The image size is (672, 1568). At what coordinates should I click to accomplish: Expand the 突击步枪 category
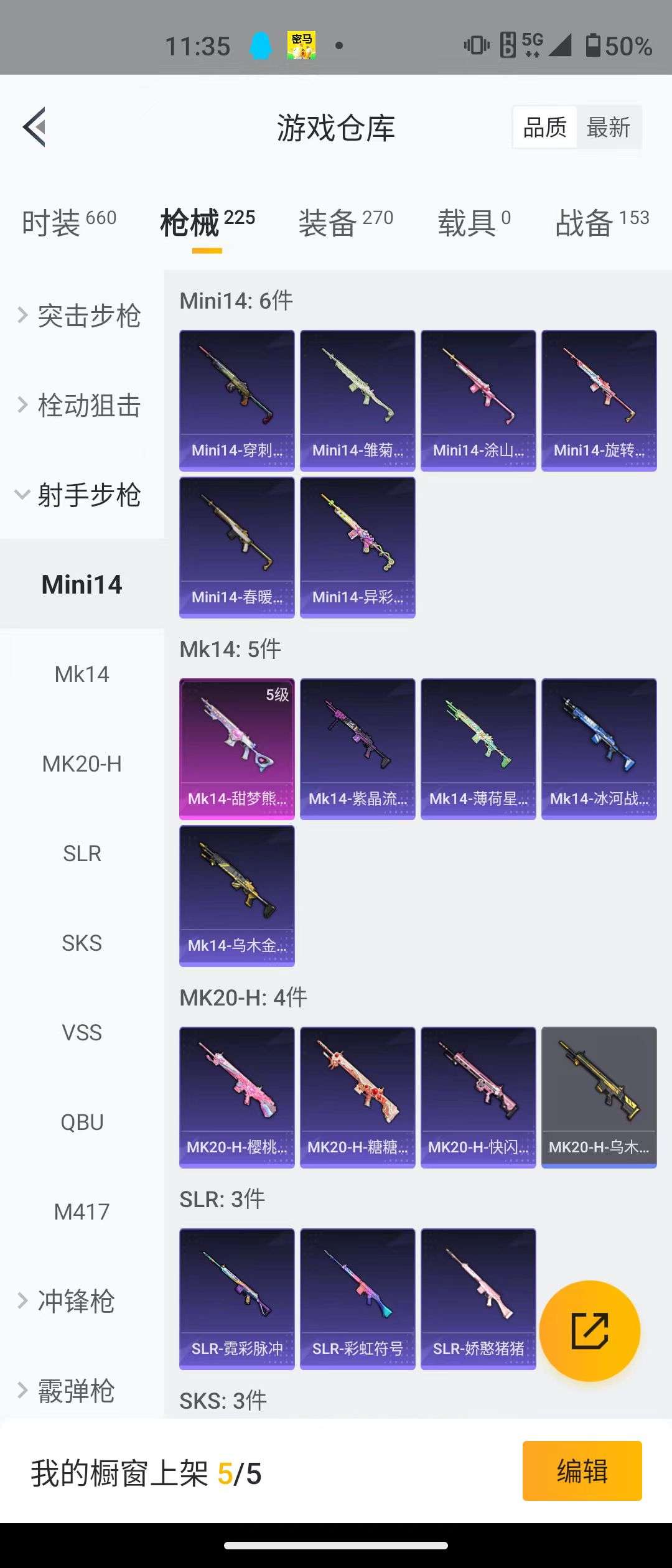pos(81,316)
